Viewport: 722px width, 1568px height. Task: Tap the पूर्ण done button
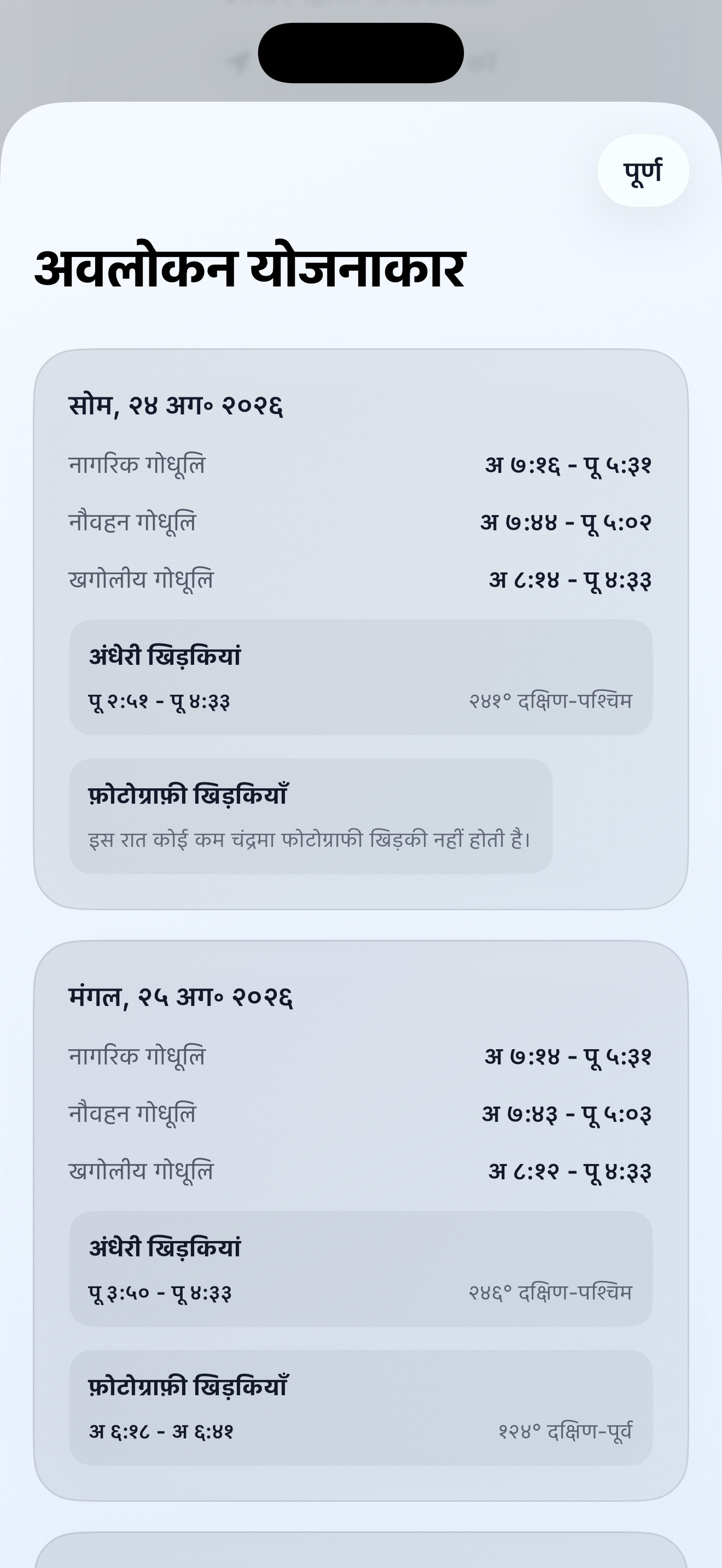point(643,171)
